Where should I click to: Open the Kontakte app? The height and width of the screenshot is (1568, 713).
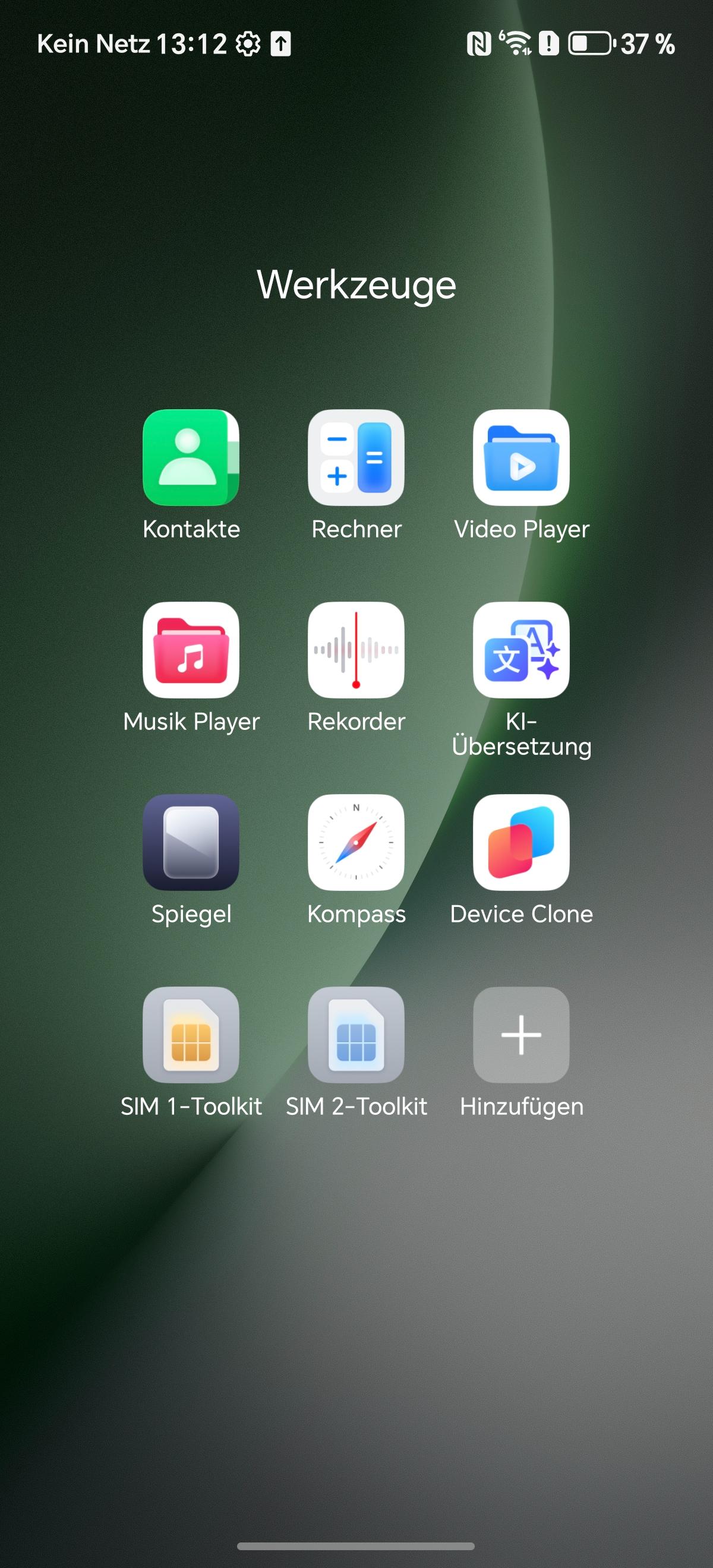191,457
